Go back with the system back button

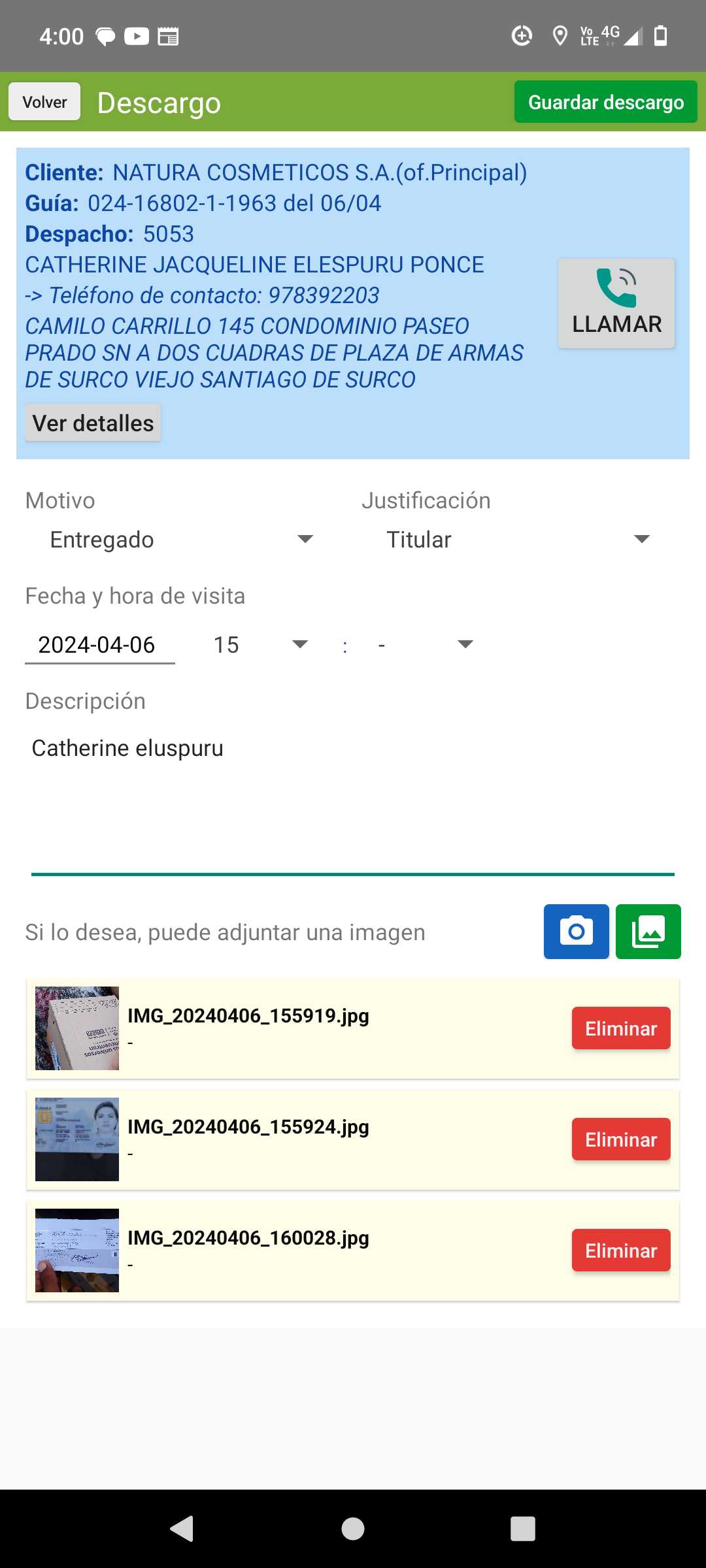[x=182, y=1529]
